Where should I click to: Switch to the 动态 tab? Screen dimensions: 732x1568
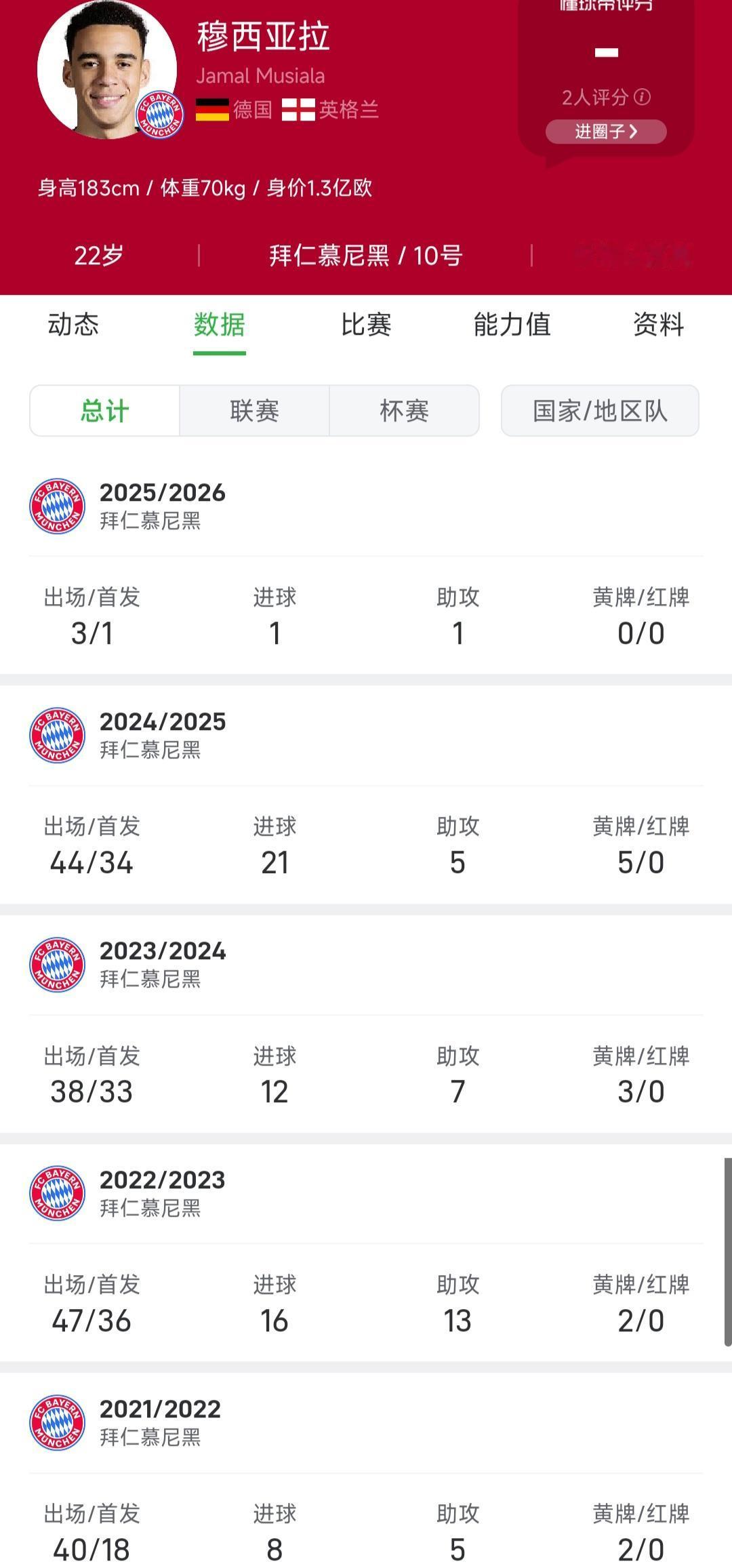(x=73, y=325)
